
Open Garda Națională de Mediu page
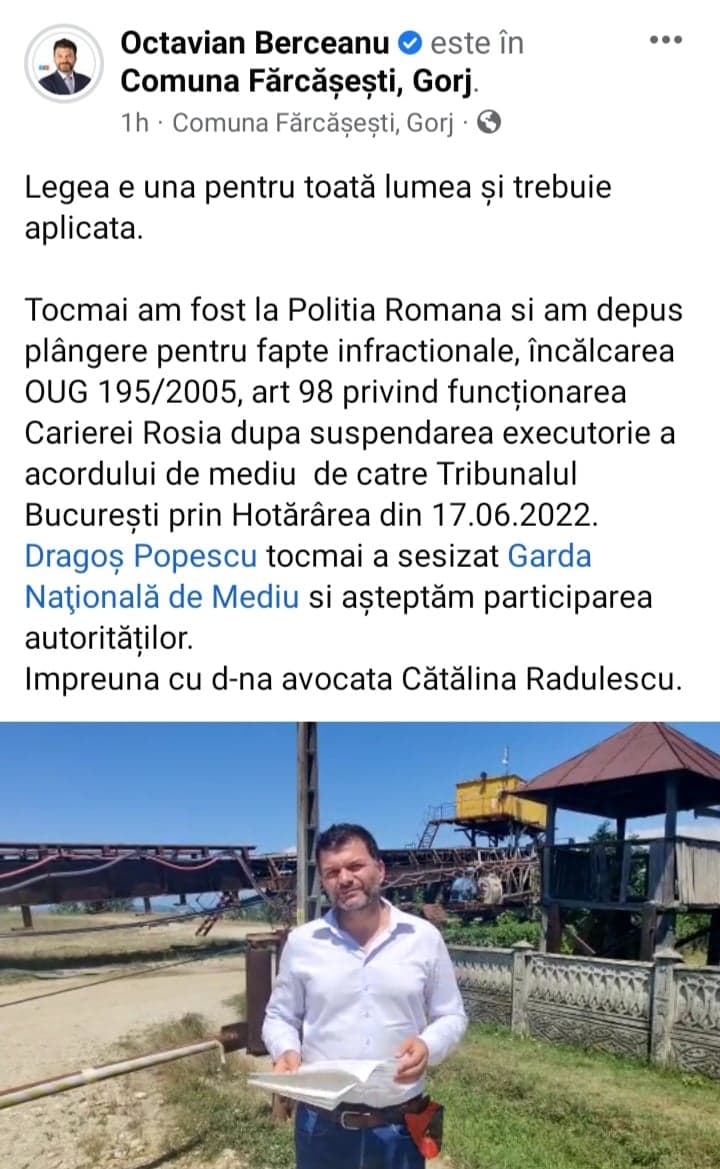[160, 596]
